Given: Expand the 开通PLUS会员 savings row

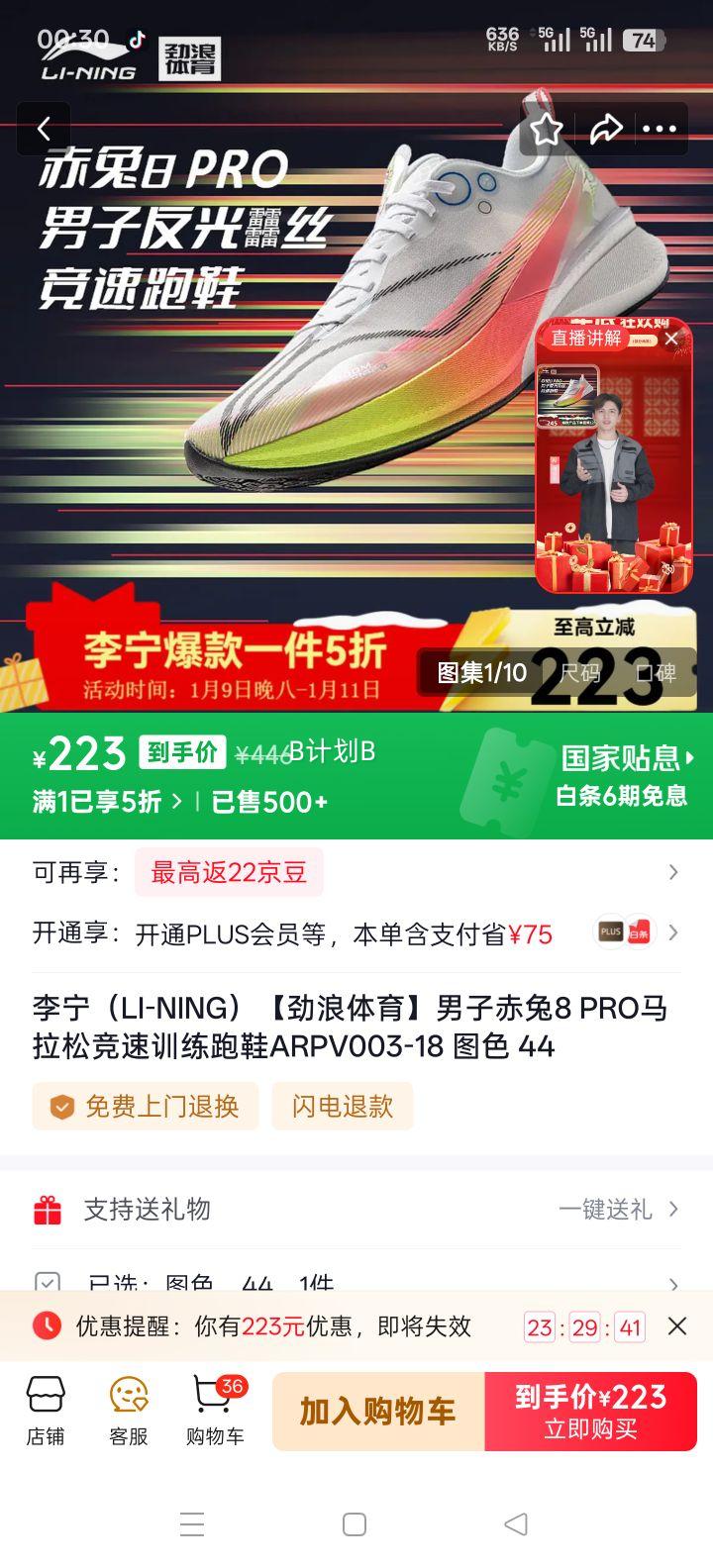Looking at the screenshot, I should [x=674, y=932].
